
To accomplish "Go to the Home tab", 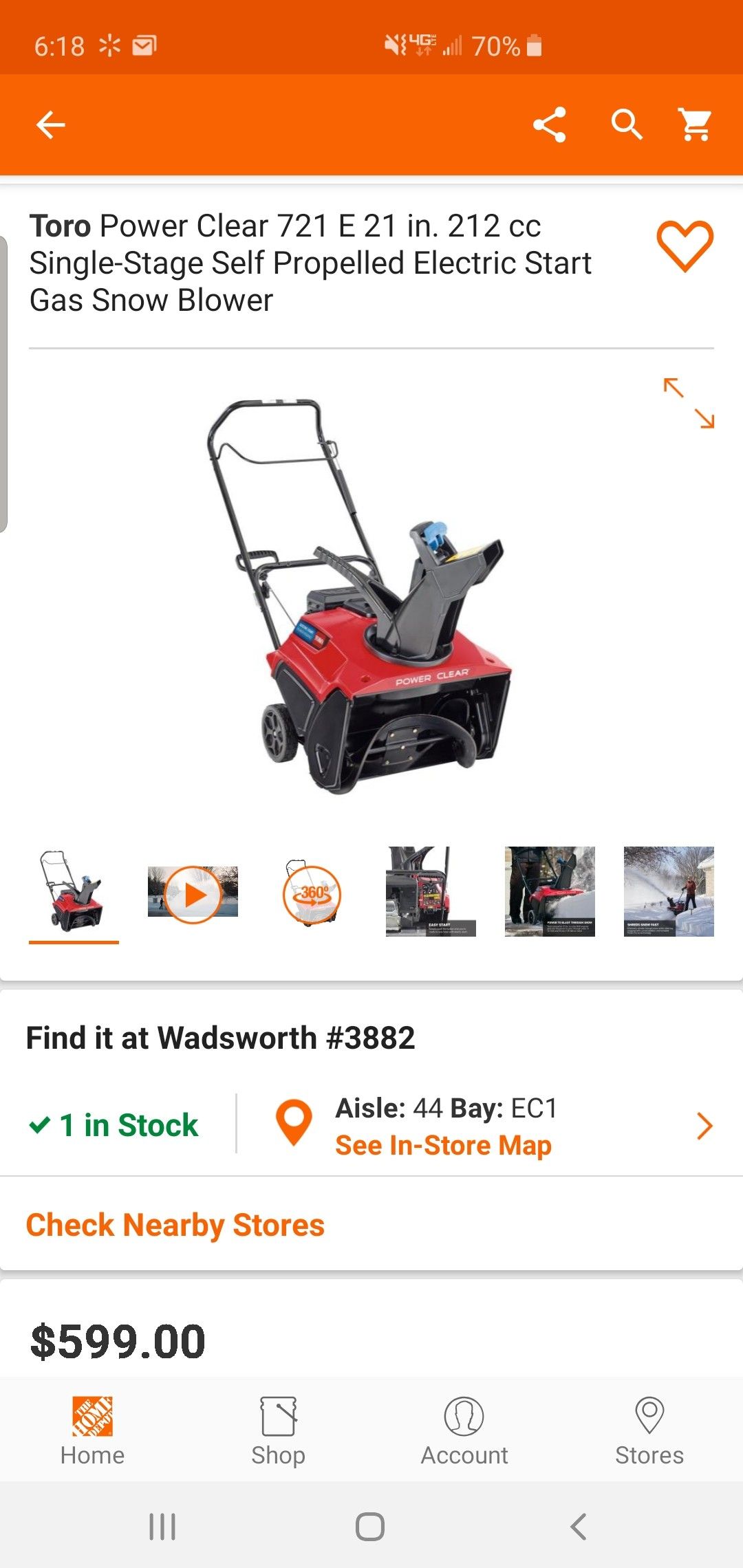I will [92, 1430].
